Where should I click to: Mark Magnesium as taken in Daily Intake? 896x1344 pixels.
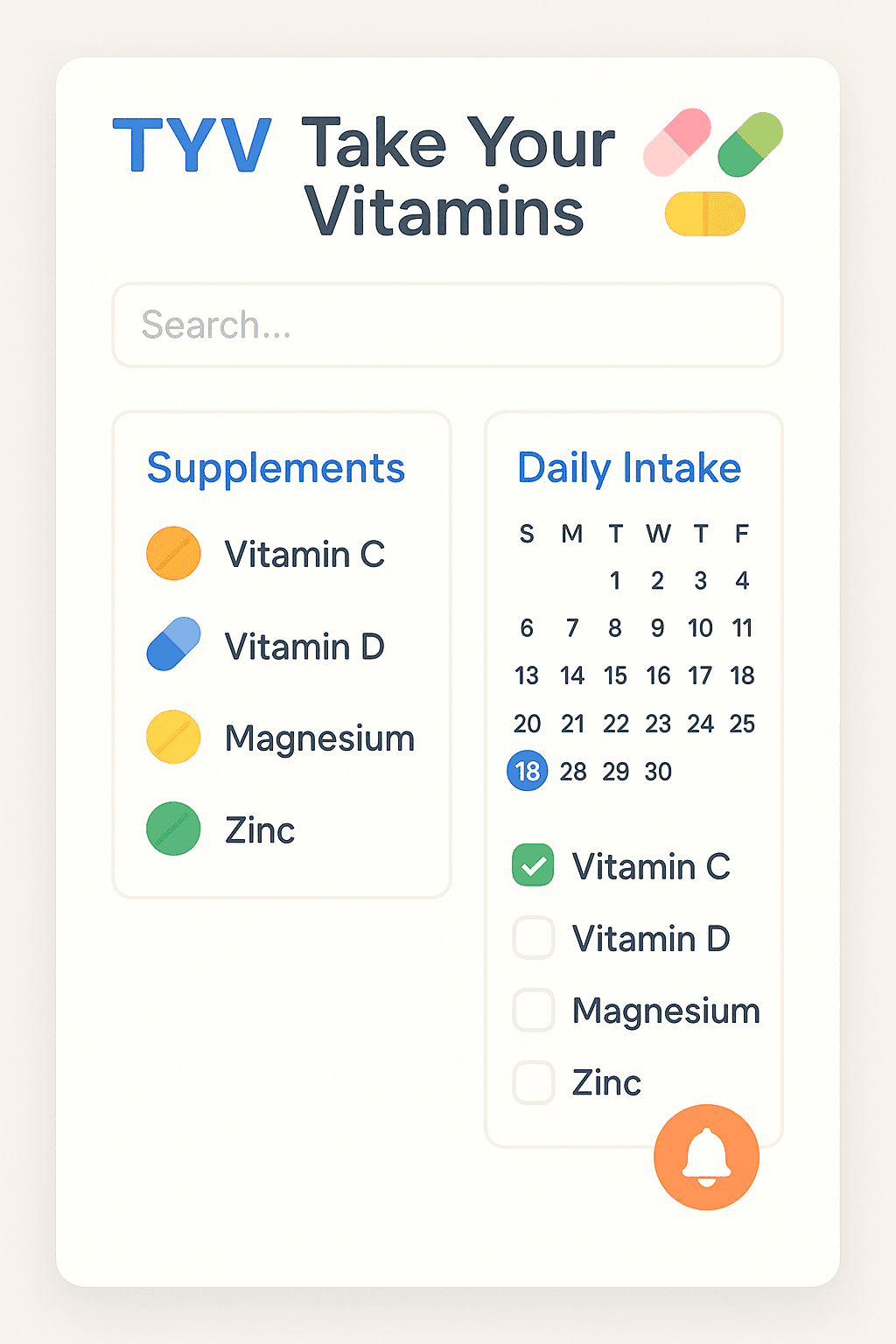coord(533,1010)
